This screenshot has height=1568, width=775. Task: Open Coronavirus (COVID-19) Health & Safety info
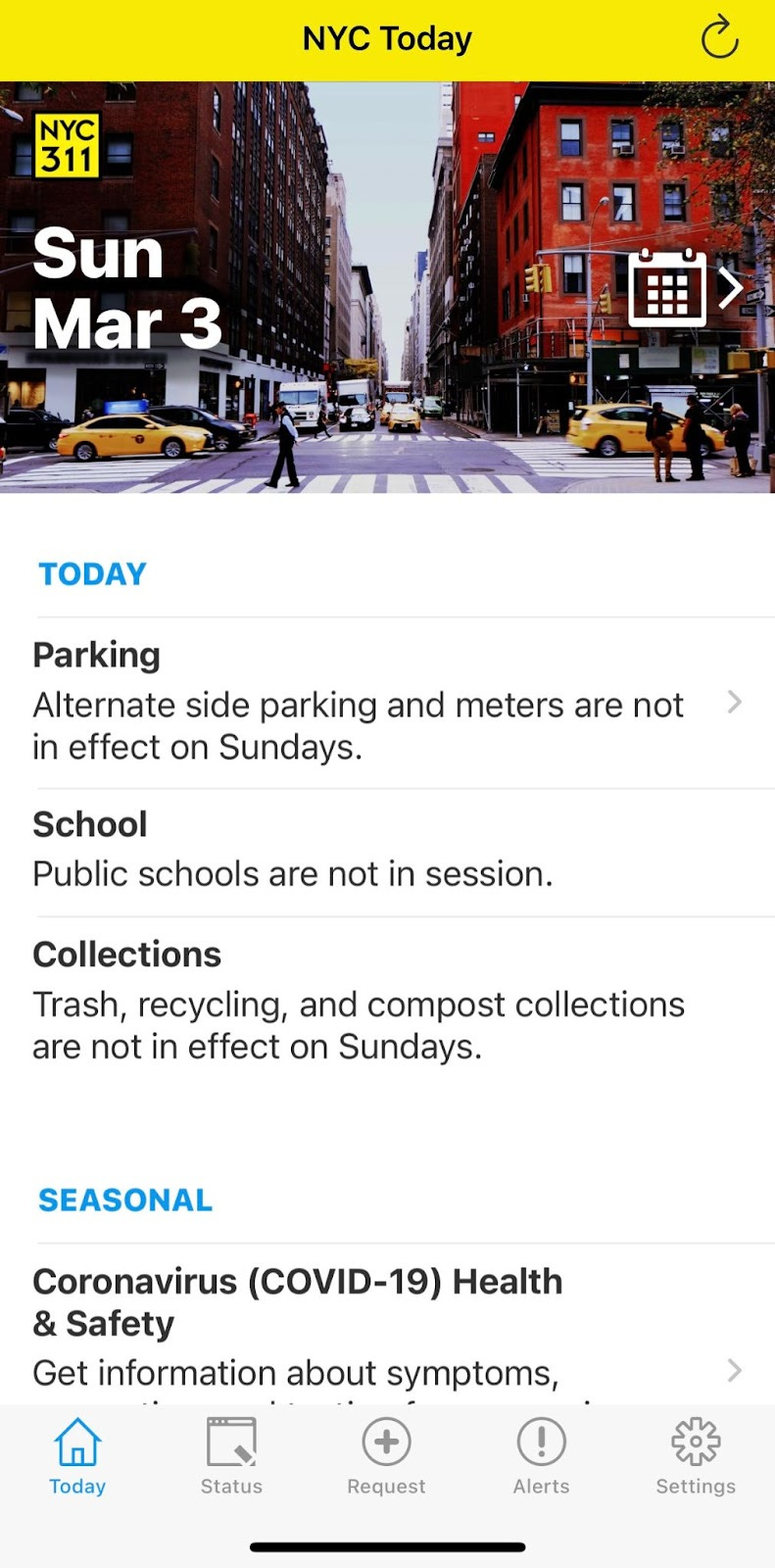(387, 1325)
